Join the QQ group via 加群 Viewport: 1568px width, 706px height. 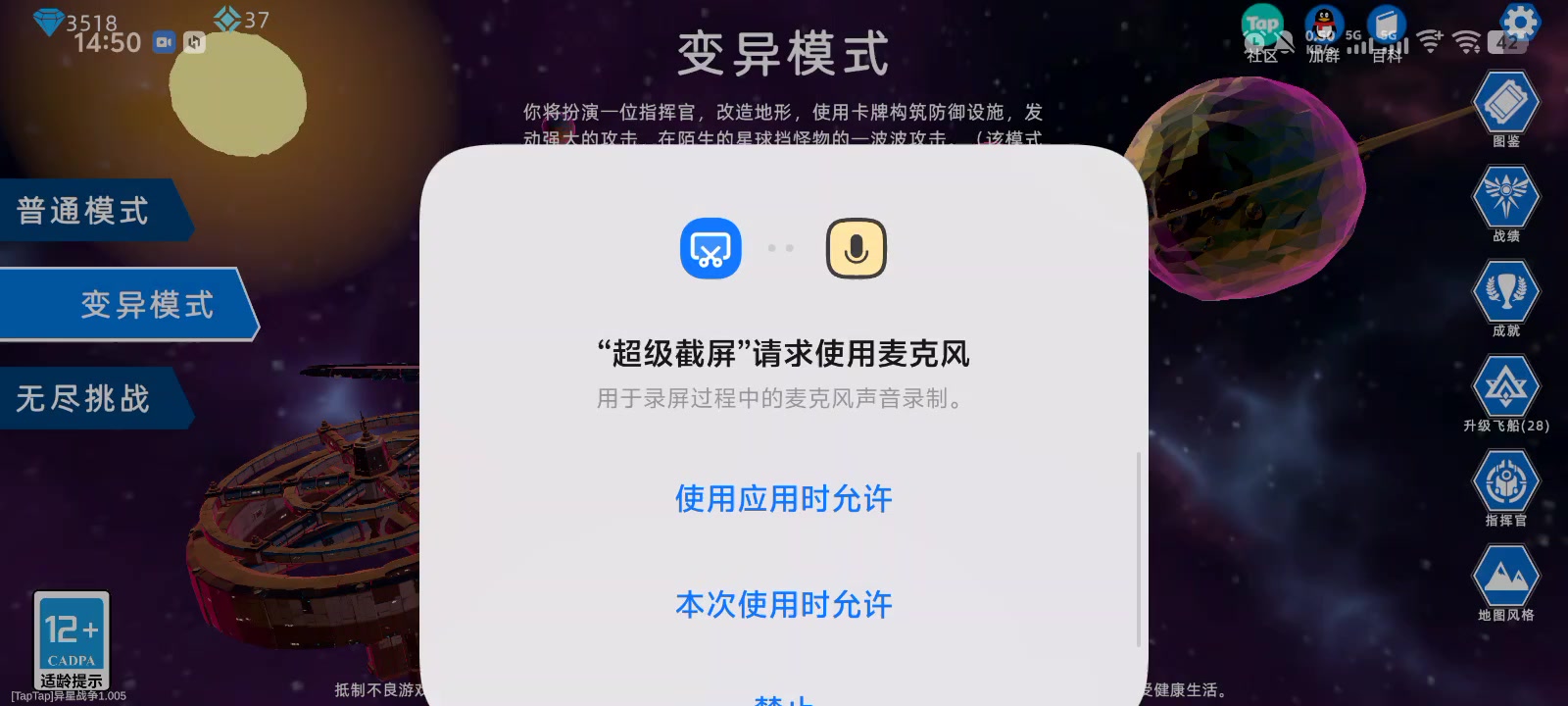[1324, 31]
